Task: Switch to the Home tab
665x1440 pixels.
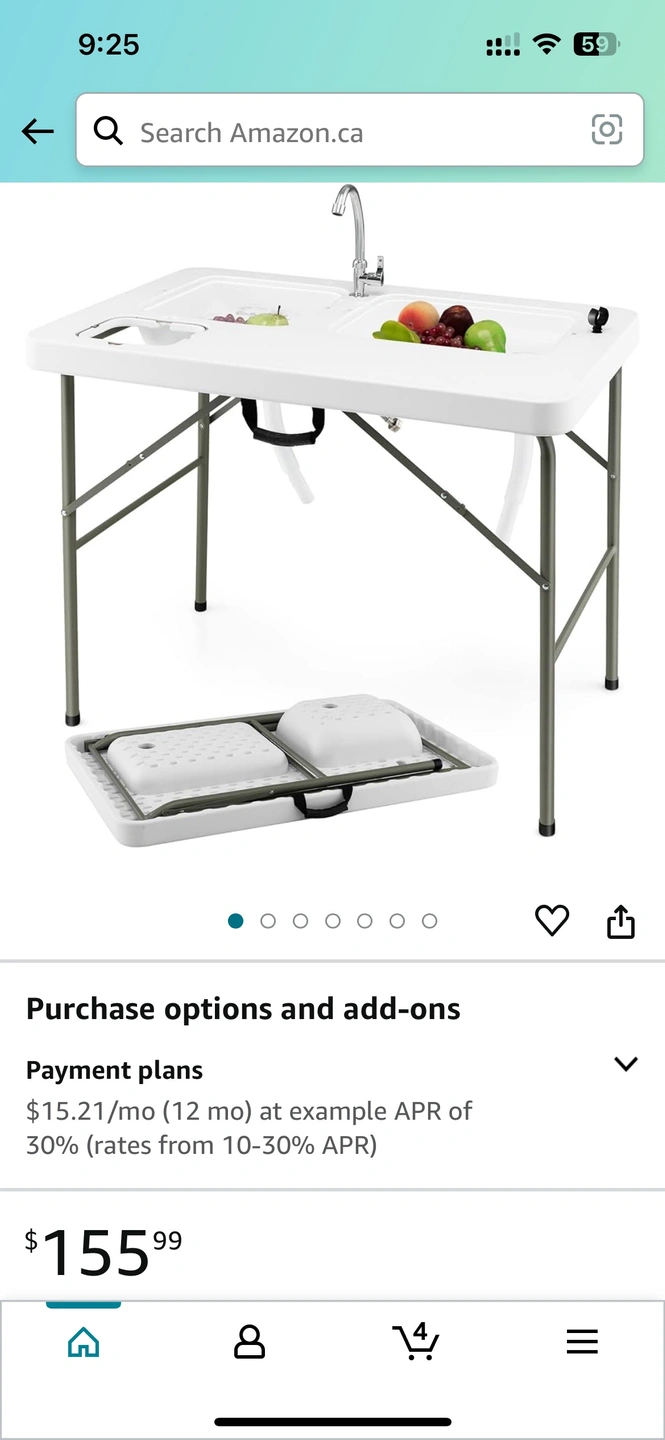Action: (84, 1342)
